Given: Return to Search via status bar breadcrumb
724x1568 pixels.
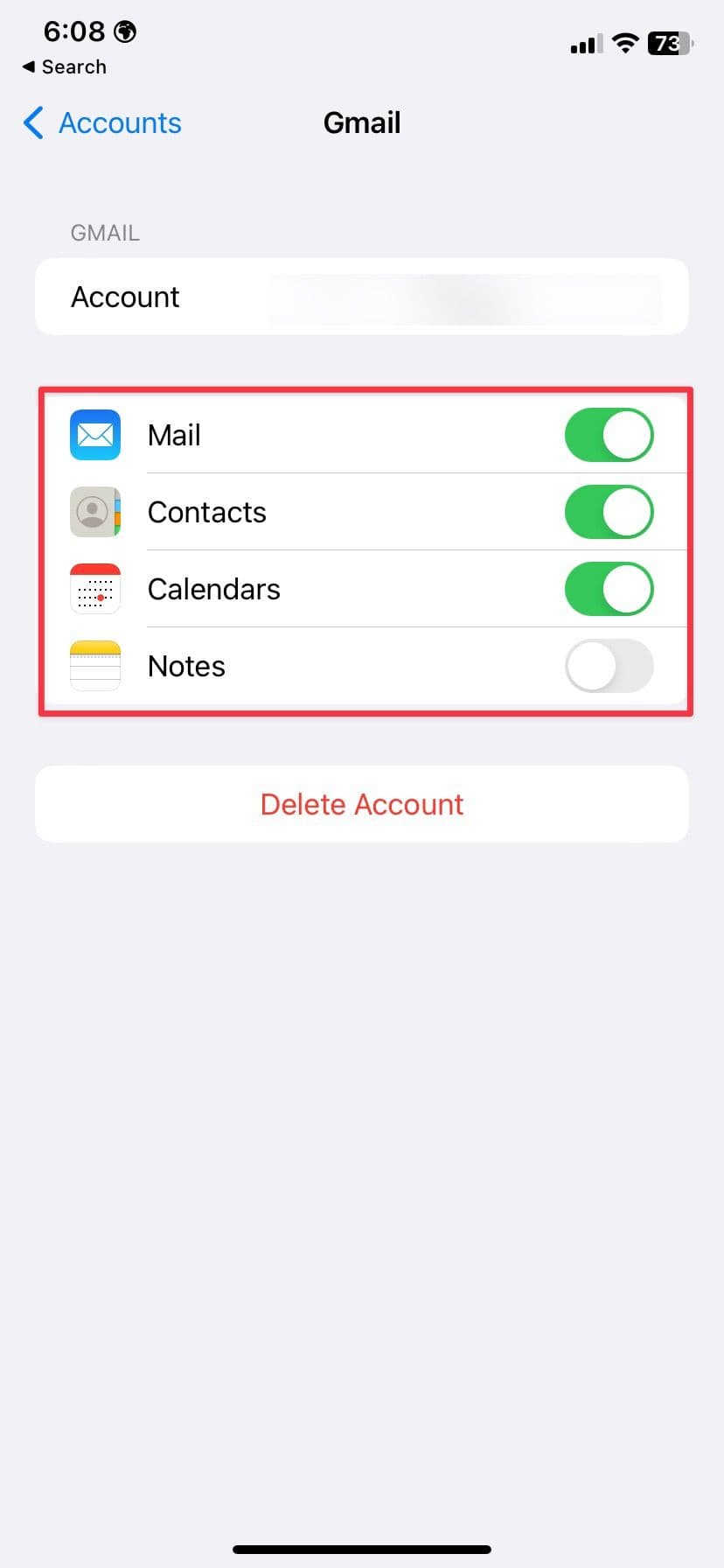Looking at the screenshot, I should [x=64, y=67].
